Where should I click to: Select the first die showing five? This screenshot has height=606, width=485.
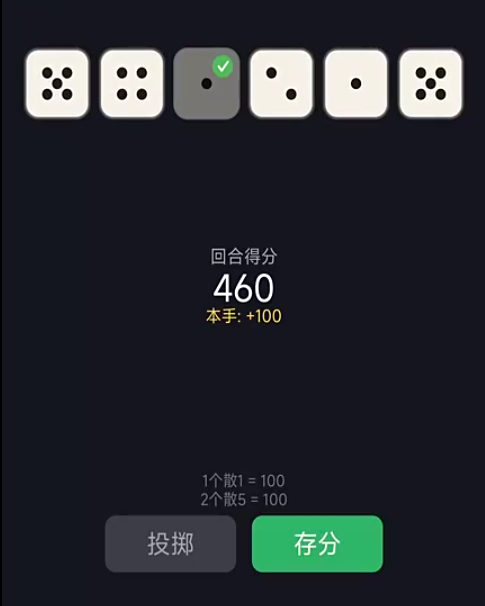(57, 83)
